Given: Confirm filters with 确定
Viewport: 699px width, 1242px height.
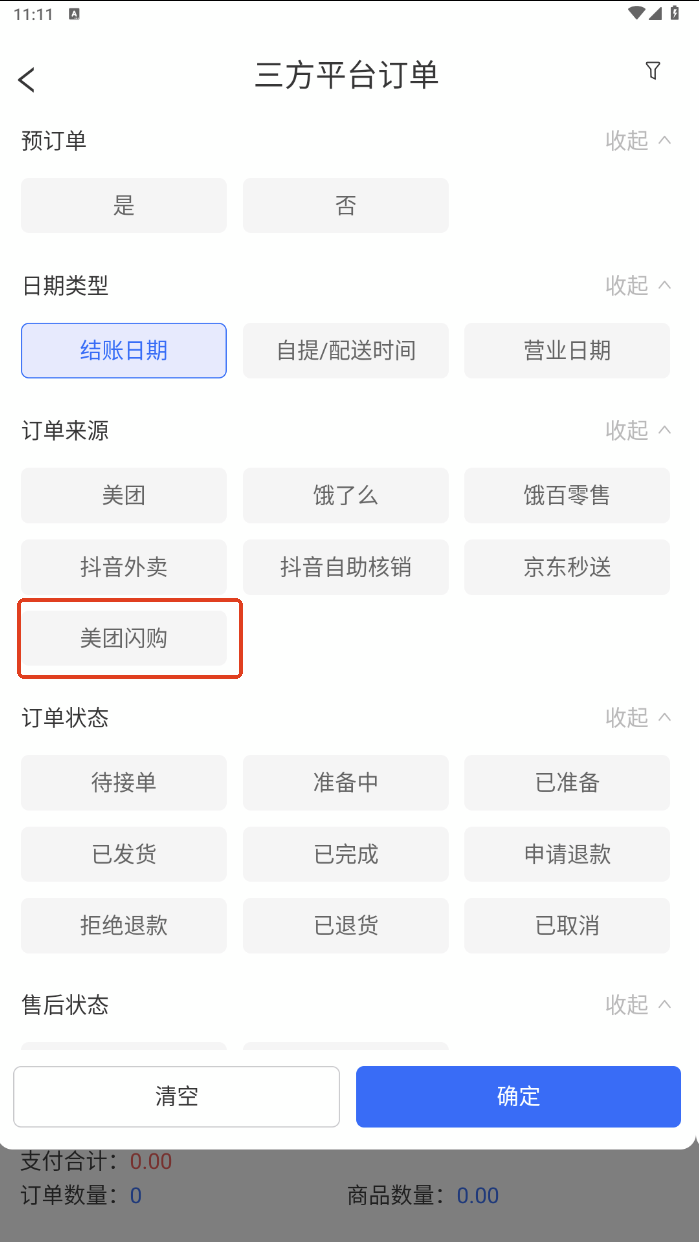Looking at the screenshot, I should 518,1097.
